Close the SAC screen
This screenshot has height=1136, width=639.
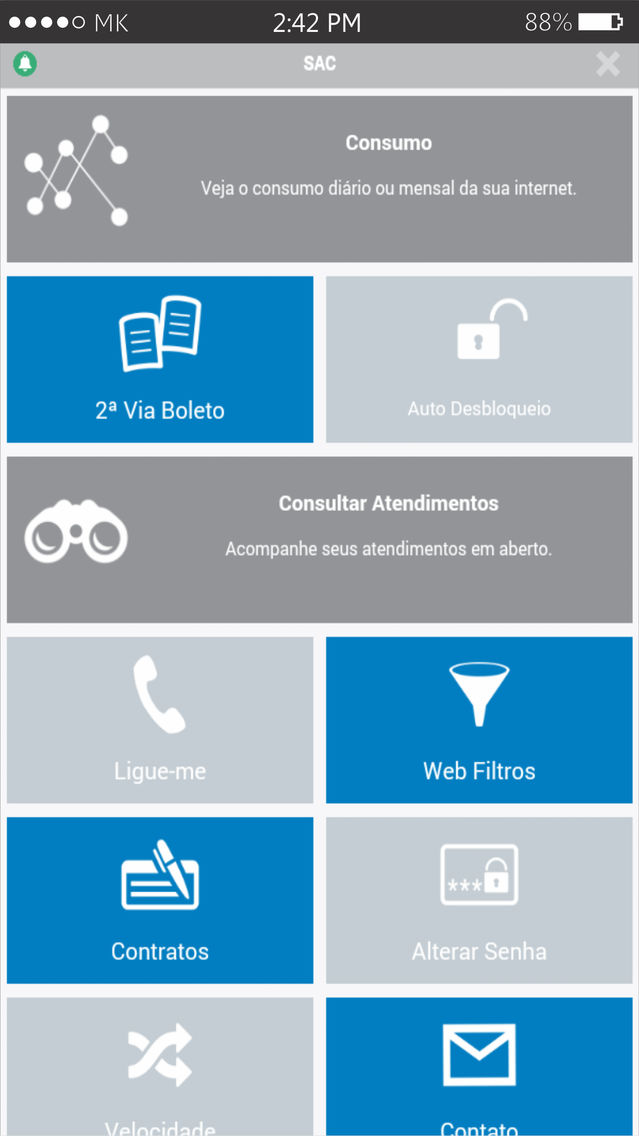608,64
